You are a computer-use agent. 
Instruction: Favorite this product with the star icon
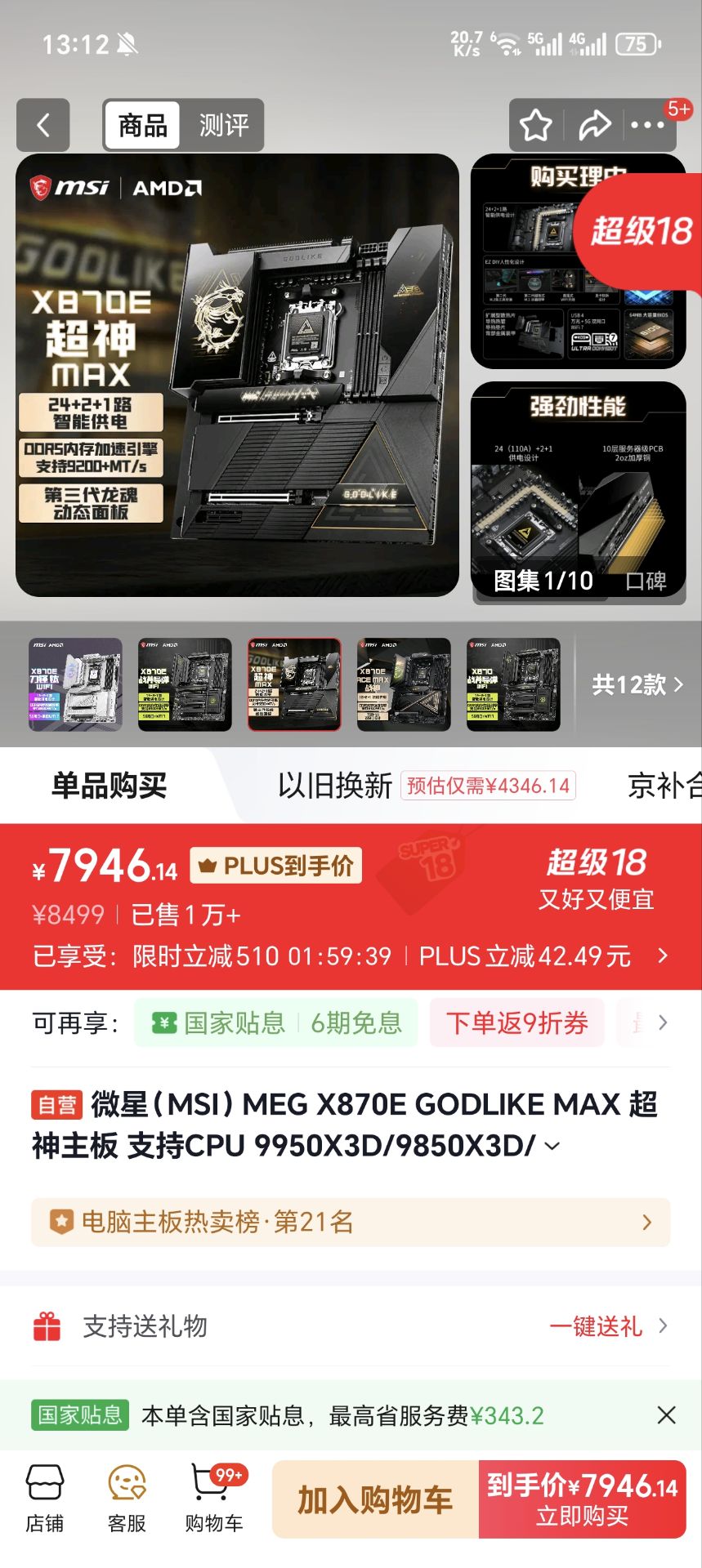pos(536,125)
